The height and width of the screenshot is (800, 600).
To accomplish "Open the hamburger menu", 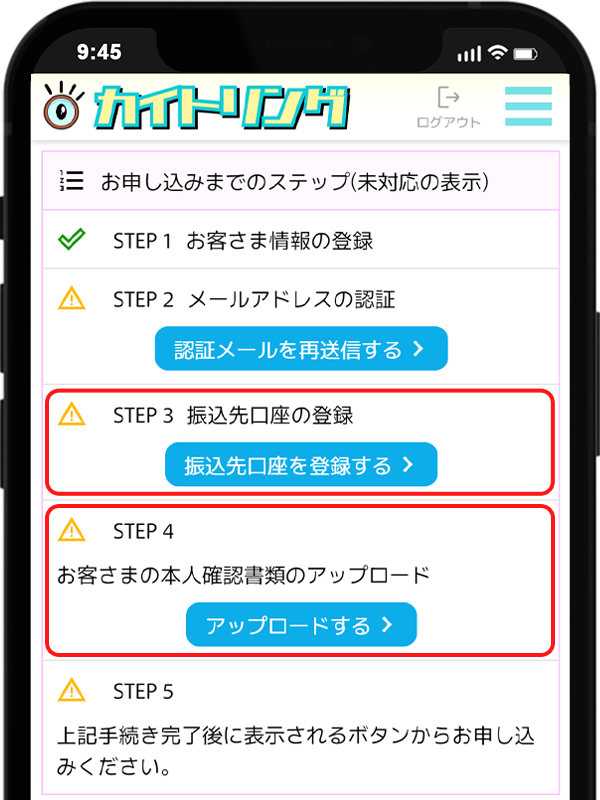I will (528, 106).
